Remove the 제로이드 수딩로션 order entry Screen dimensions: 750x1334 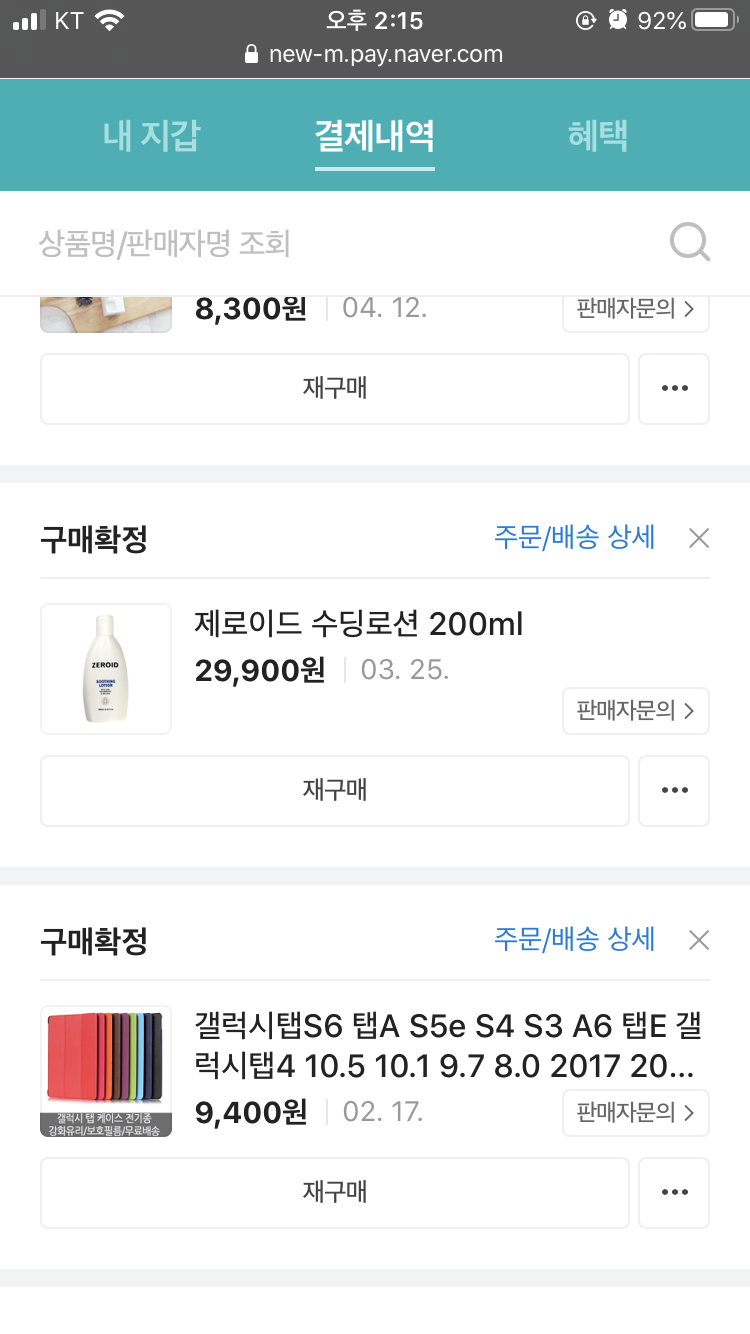699,539
